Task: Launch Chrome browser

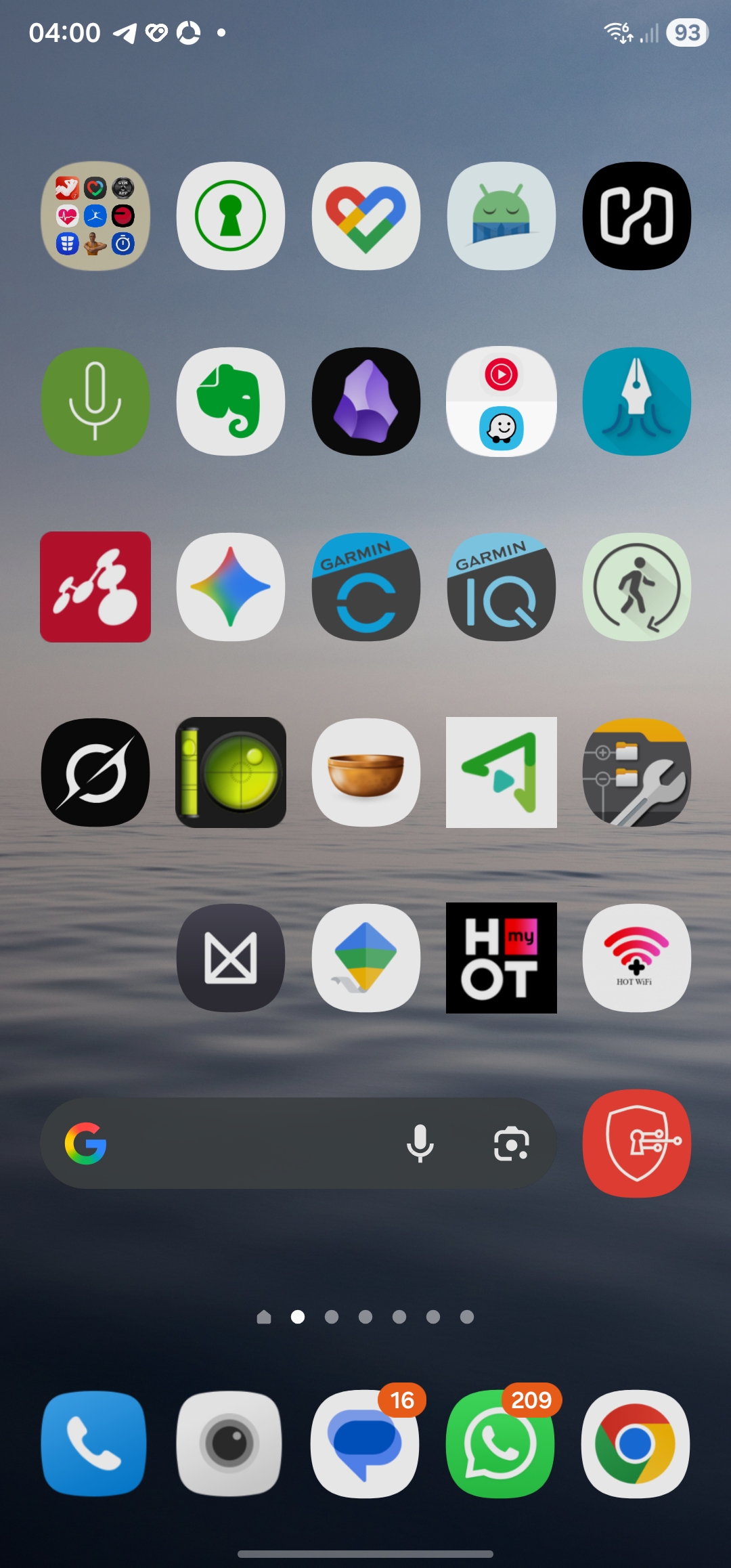Action: pyautogui.click(x=636, y=1443)
